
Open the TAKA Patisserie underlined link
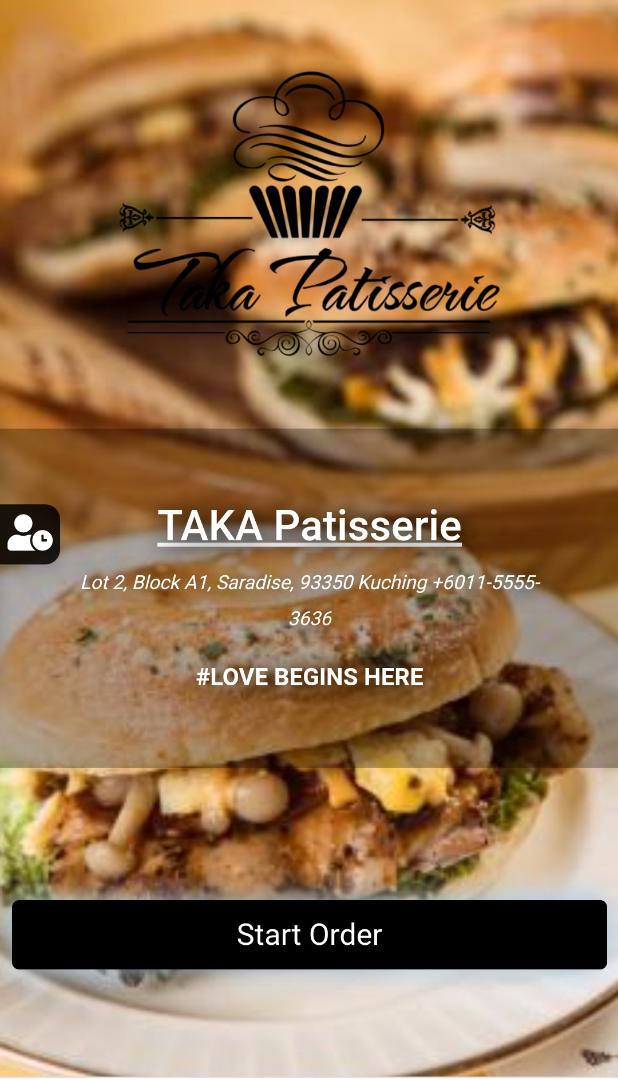click(x=309, y=525)
